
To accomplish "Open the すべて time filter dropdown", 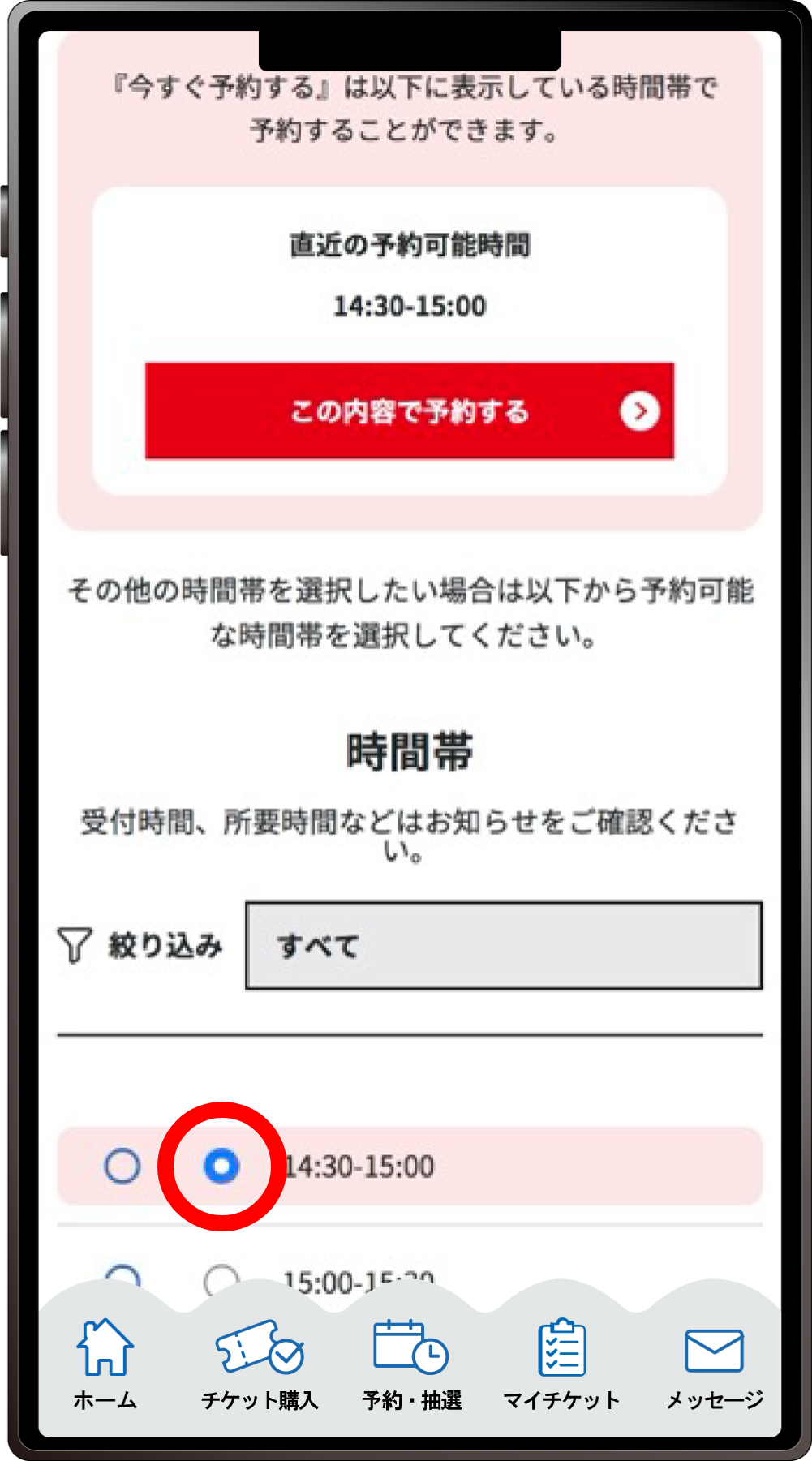I will coord(503,946).
